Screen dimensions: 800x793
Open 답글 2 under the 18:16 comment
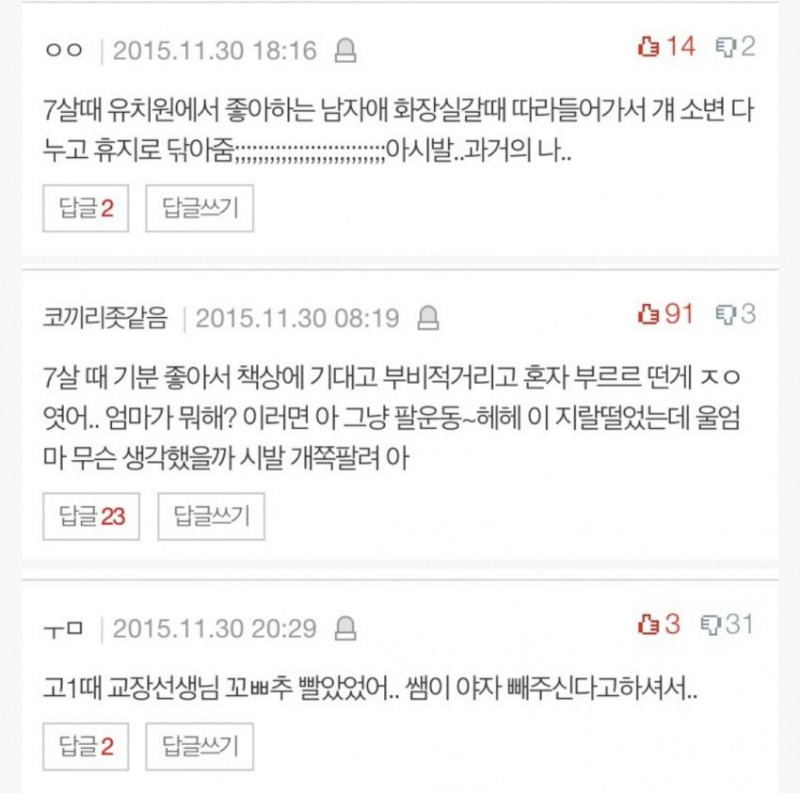pos(86,209)
